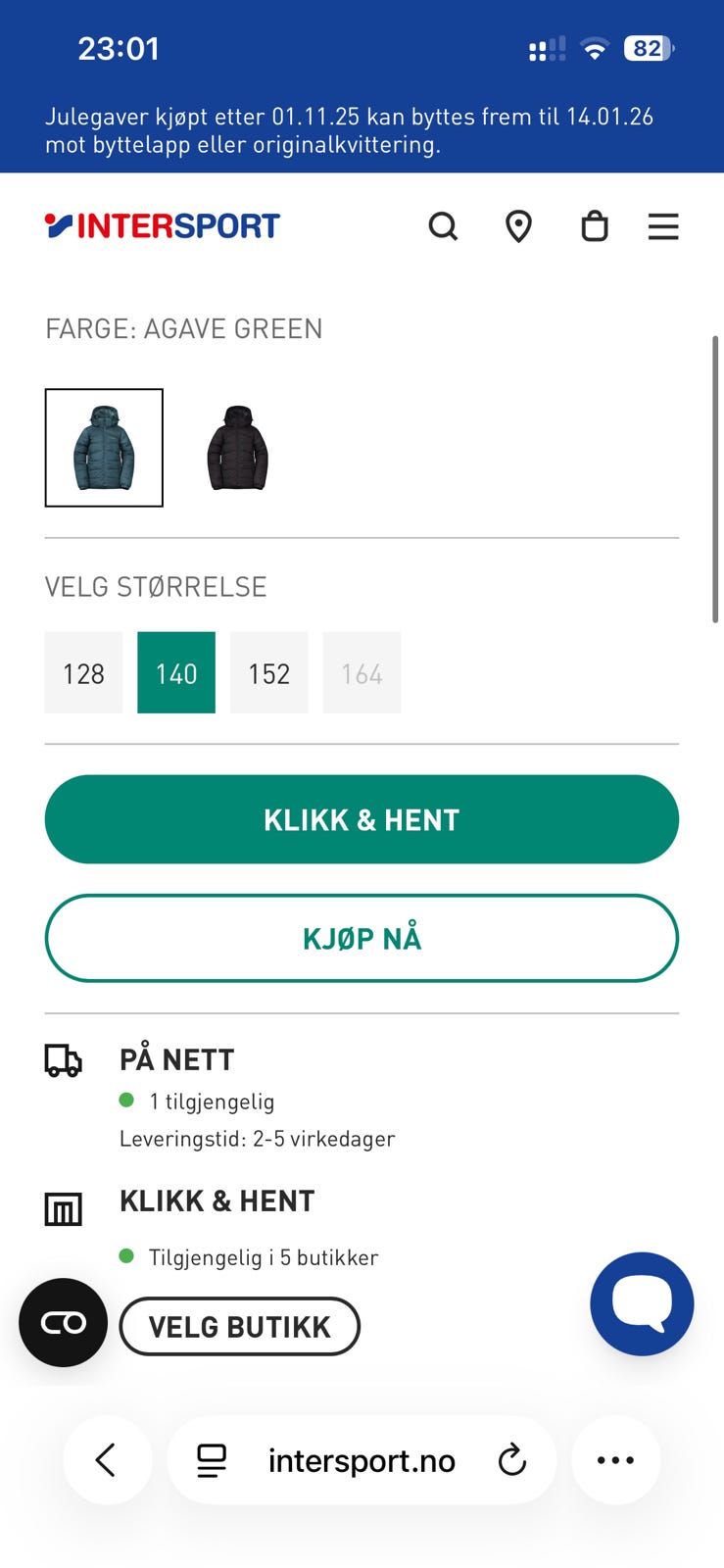This screenshot has width=724, height=1568.
Task: Open the hamburger menu
Action: (663, 226)
